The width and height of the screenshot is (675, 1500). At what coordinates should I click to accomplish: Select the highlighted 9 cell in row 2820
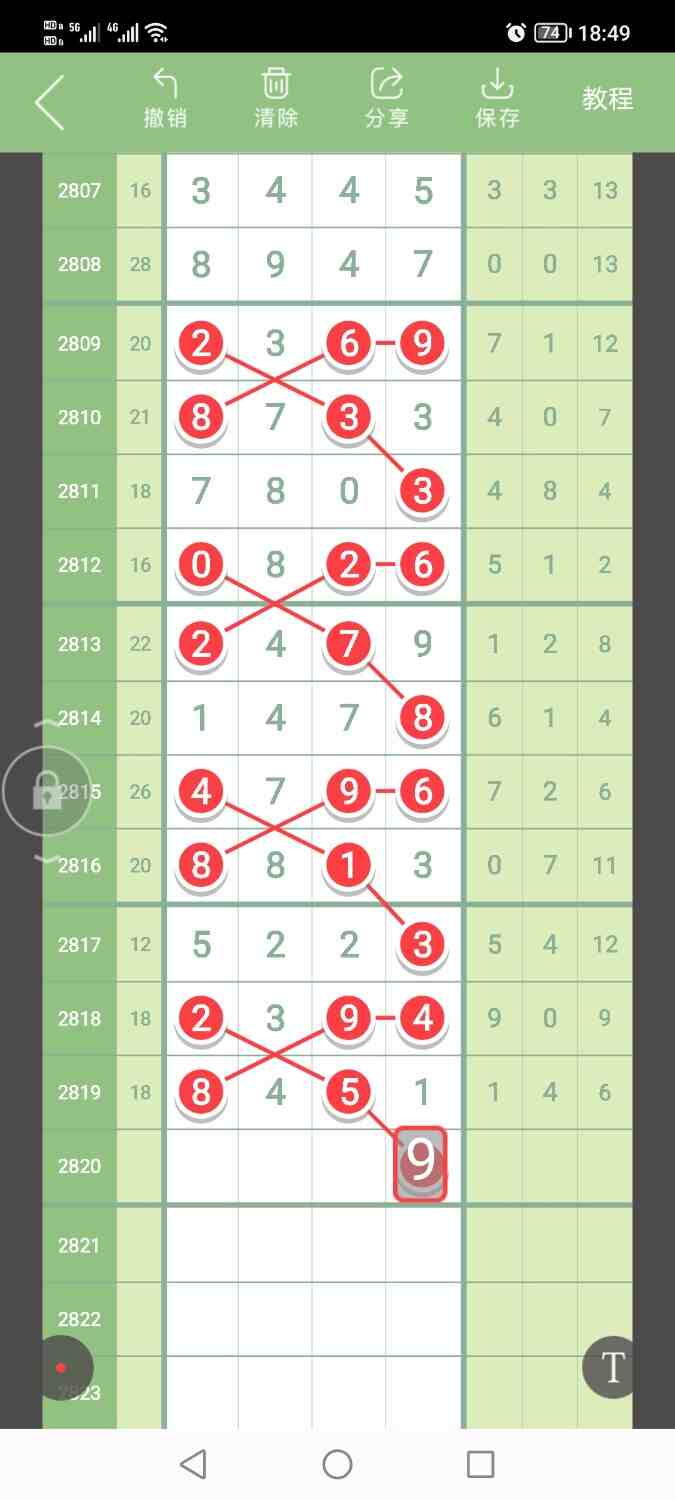coord(421,1165)
